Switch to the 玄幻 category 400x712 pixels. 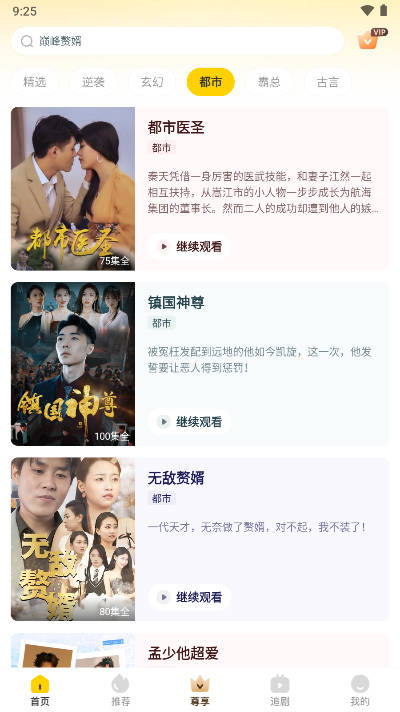(x=152, y=82)
